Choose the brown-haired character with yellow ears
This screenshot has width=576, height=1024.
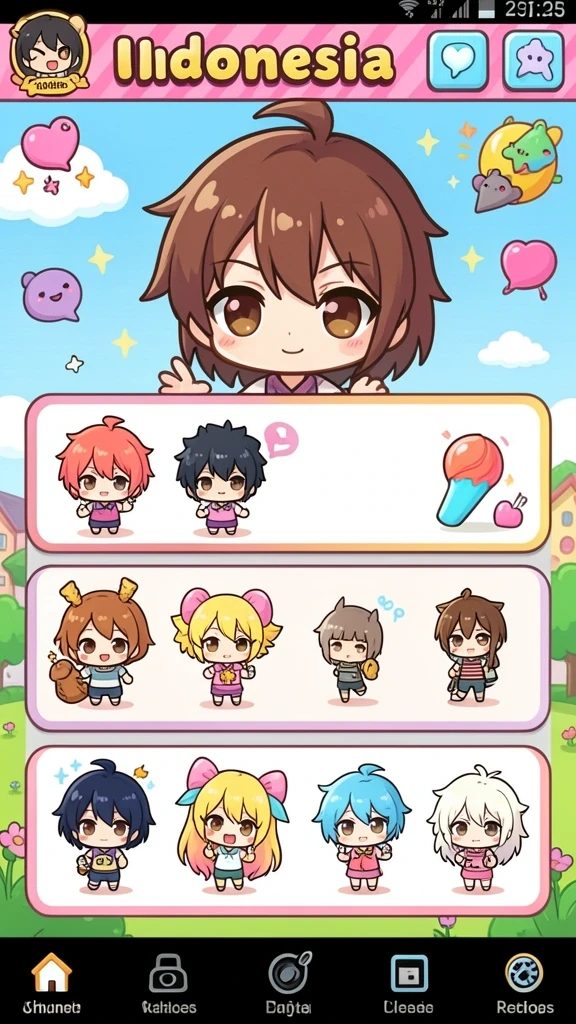[x=101, y=642]
